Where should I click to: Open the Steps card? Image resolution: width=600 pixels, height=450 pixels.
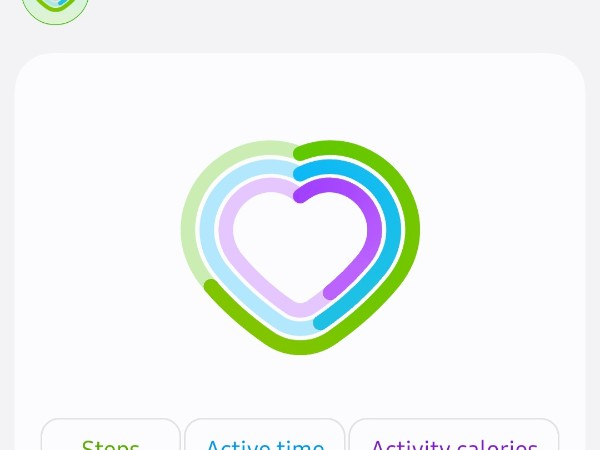pyautogui.click(x=111, y=435)
